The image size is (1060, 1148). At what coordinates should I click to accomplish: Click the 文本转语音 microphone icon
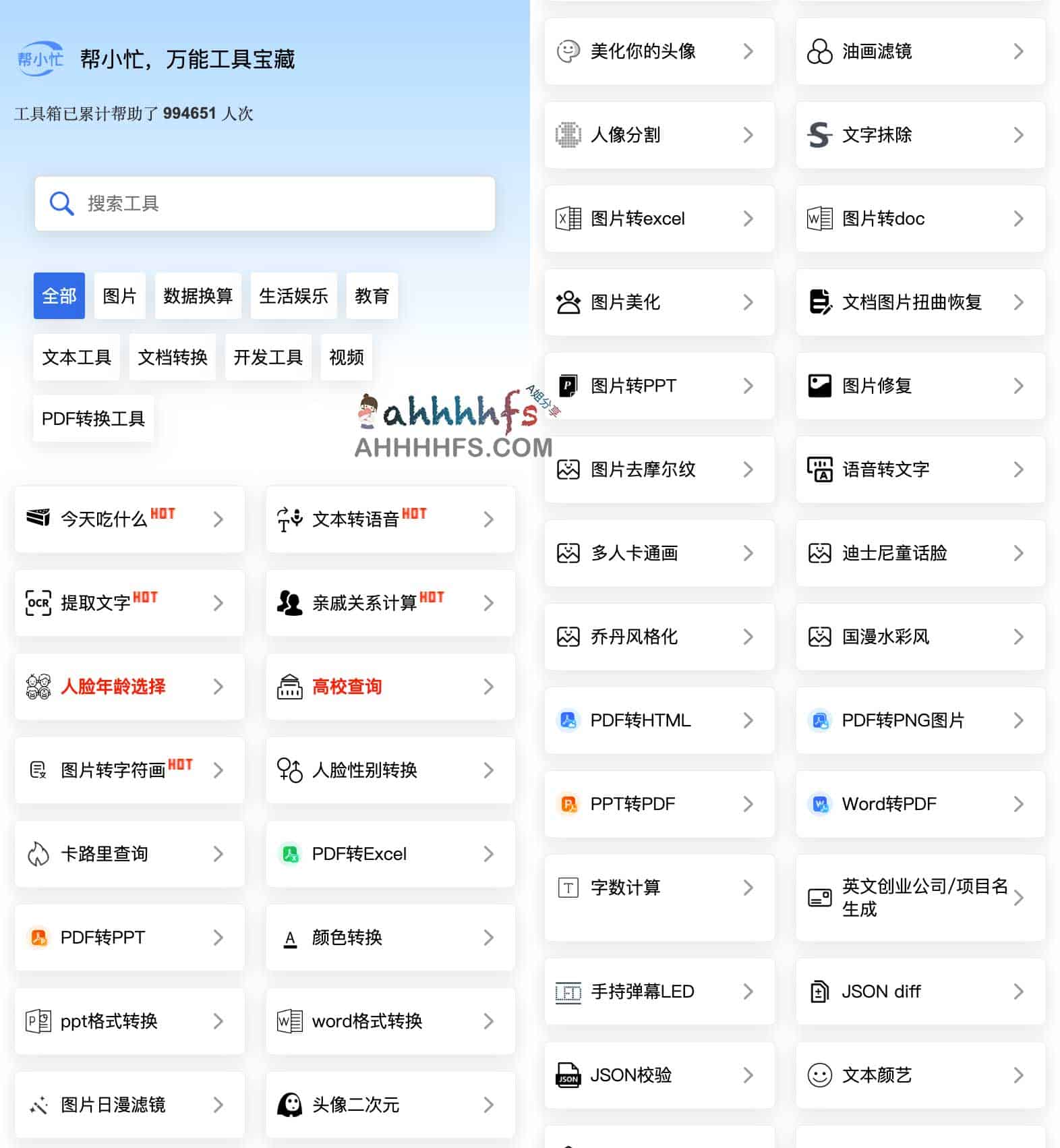tap(289, 519)
